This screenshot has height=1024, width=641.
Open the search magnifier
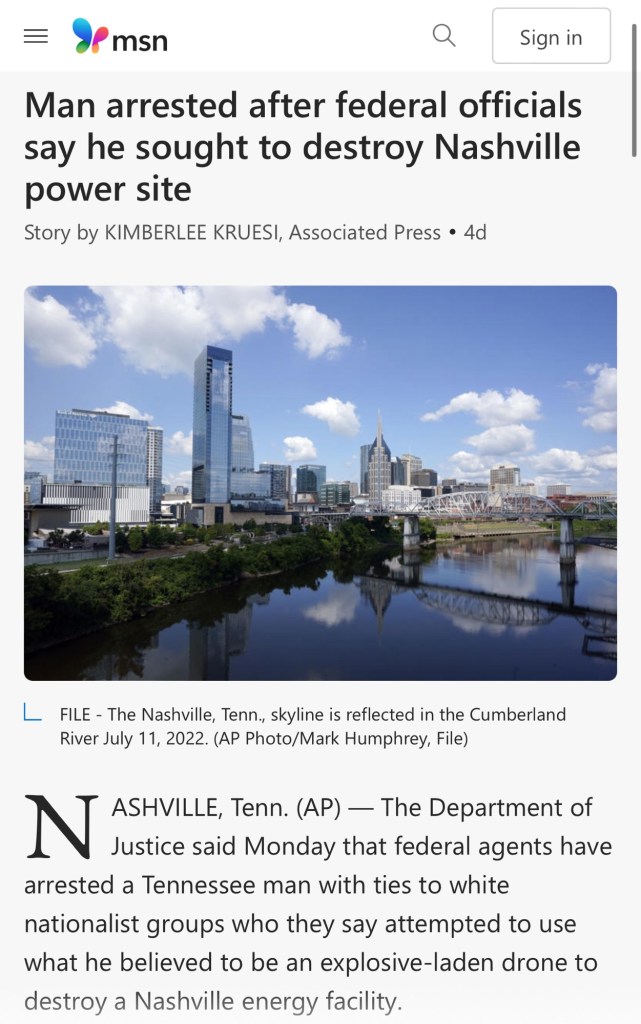[443, 36]
